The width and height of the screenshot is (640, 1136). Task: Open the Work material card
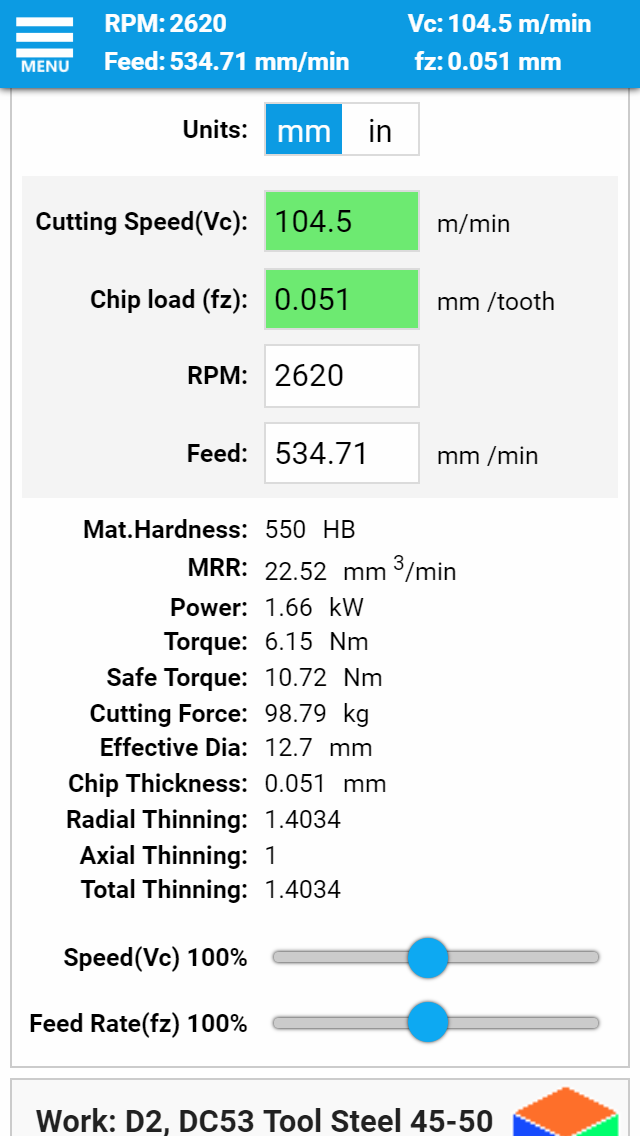click(320, 1108)
